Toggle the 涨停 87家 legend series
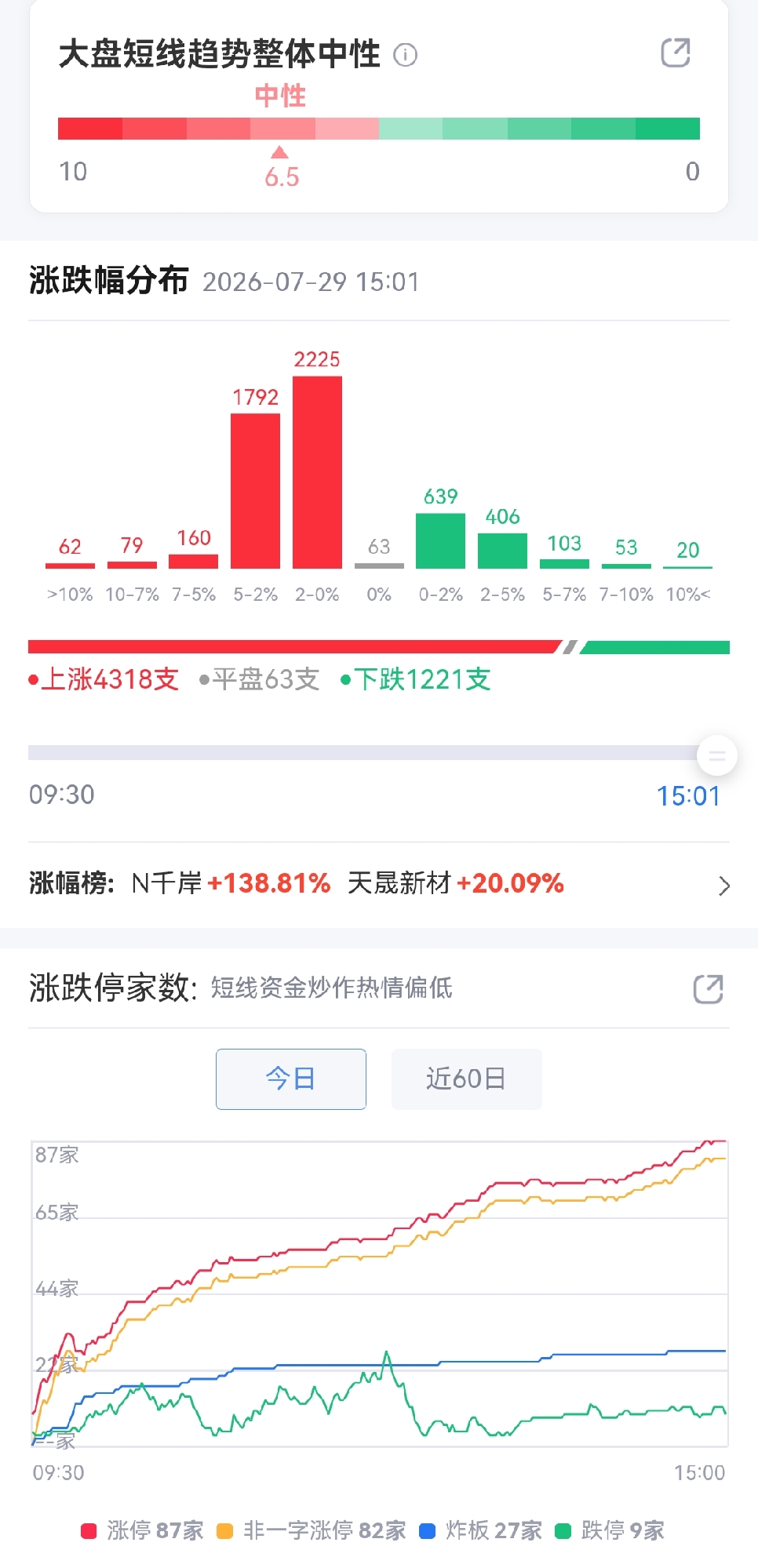 [142, 1530]
